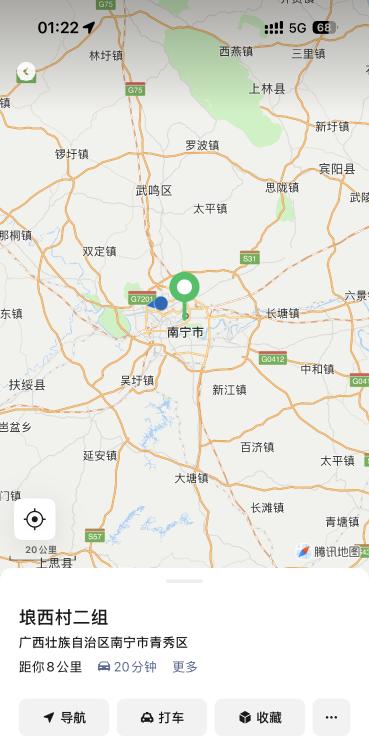This screenshot has width=369, height=746.
Task: Recenter map on my current location
Action: (x=35, y=519)
